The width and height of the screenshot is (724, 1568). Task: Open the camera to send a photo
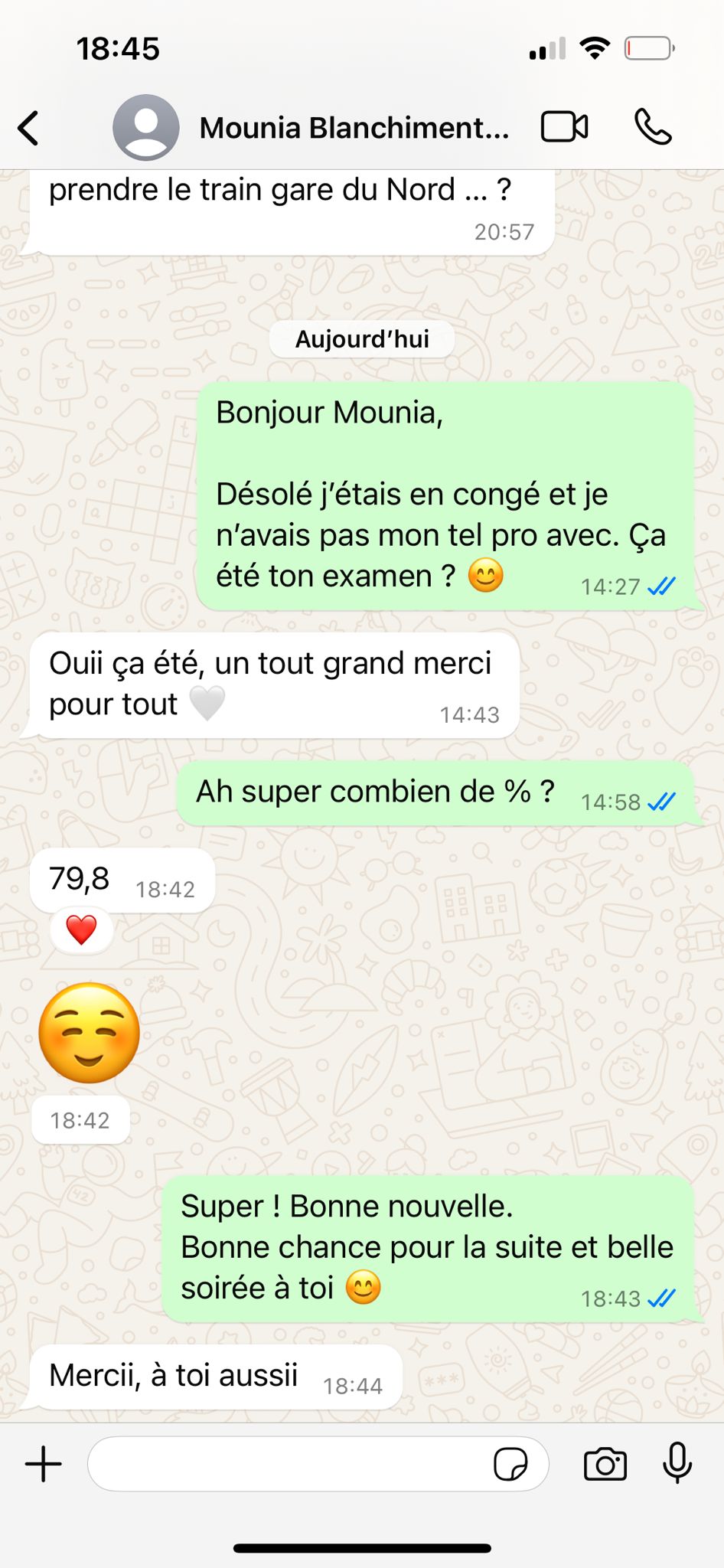point(605,1465)
